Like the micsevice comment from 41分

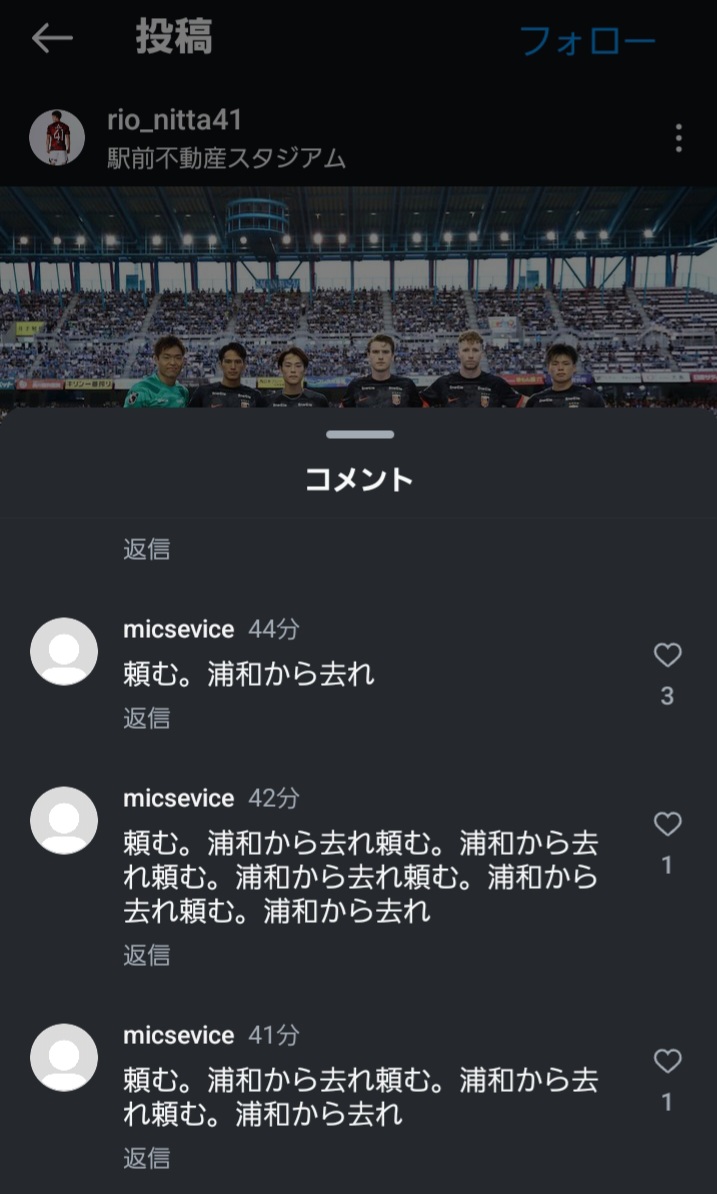pos(667,1062)
